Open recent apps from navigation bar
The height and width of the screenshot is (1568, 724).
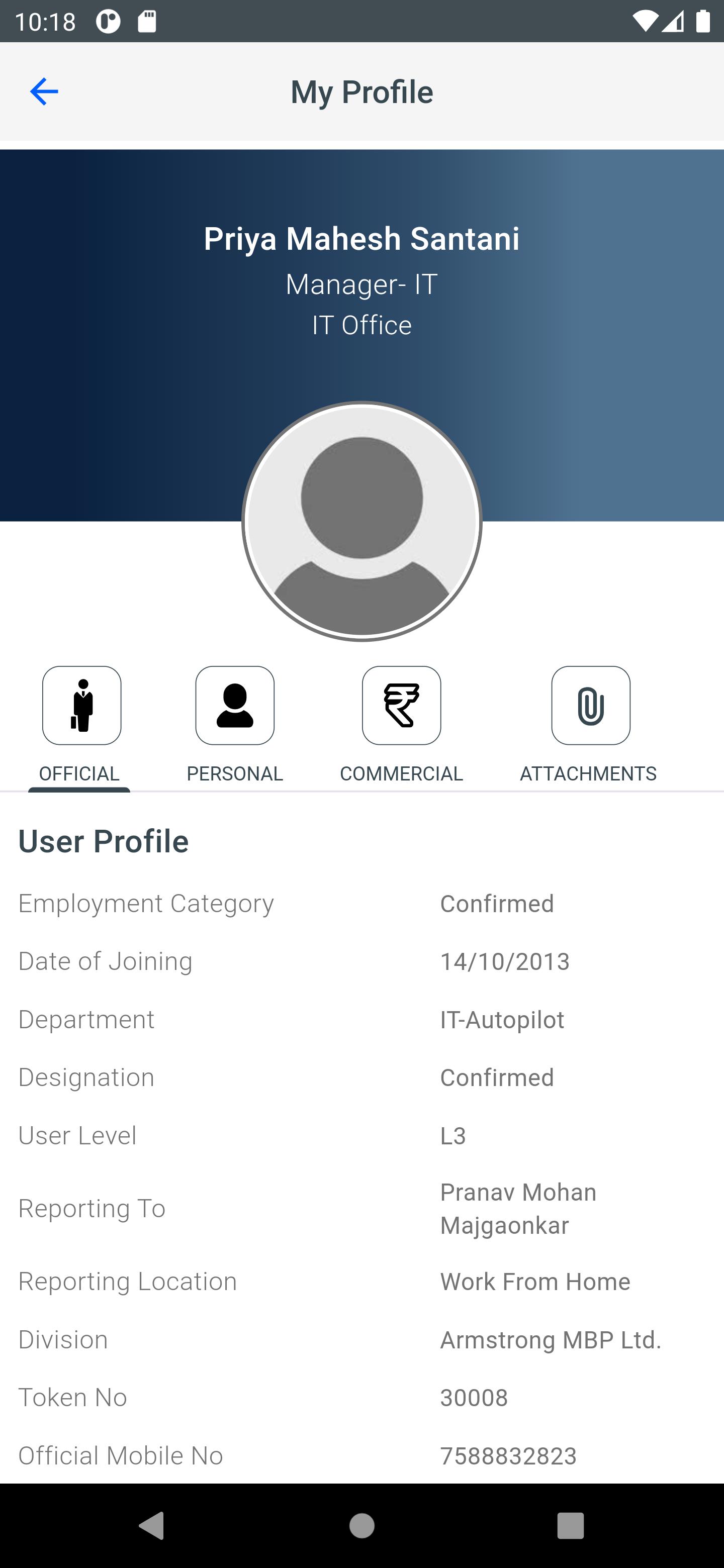pyautogui.click(x=571, y=1525)
